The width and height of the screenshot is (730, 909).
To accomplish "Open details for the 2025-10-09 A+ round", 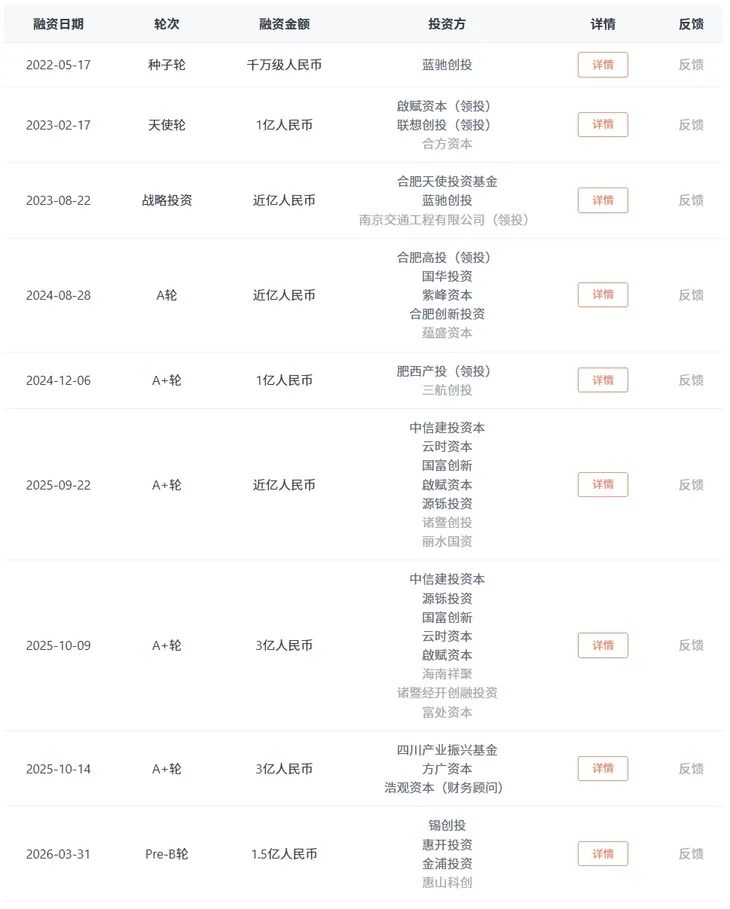I will point(603,645).
